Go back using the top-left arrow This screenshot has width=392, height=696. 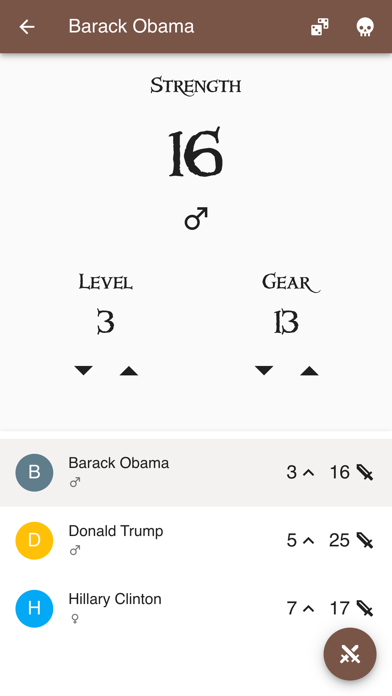(x=27, y=27)
